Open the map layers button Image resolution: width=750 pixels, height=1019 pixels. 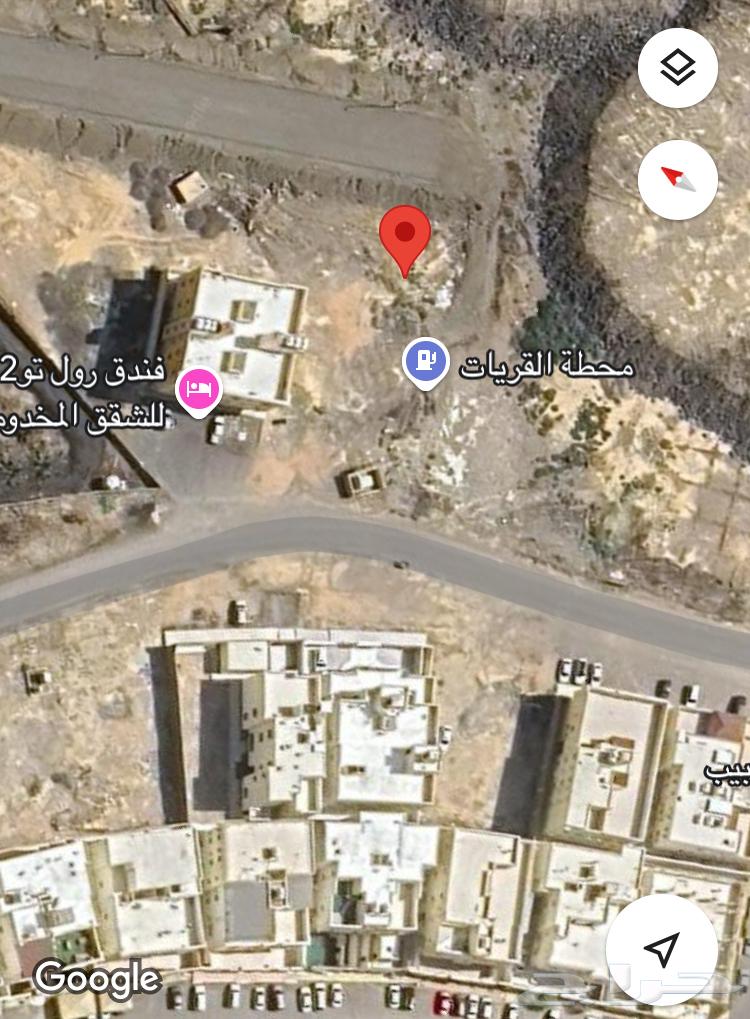[678, 68]
